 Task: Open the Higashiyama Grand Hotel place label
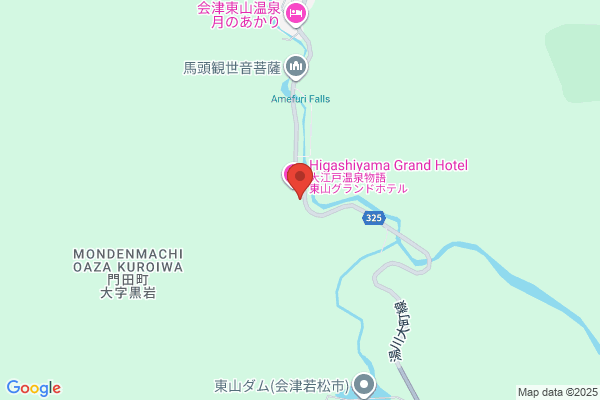point(388,165)
